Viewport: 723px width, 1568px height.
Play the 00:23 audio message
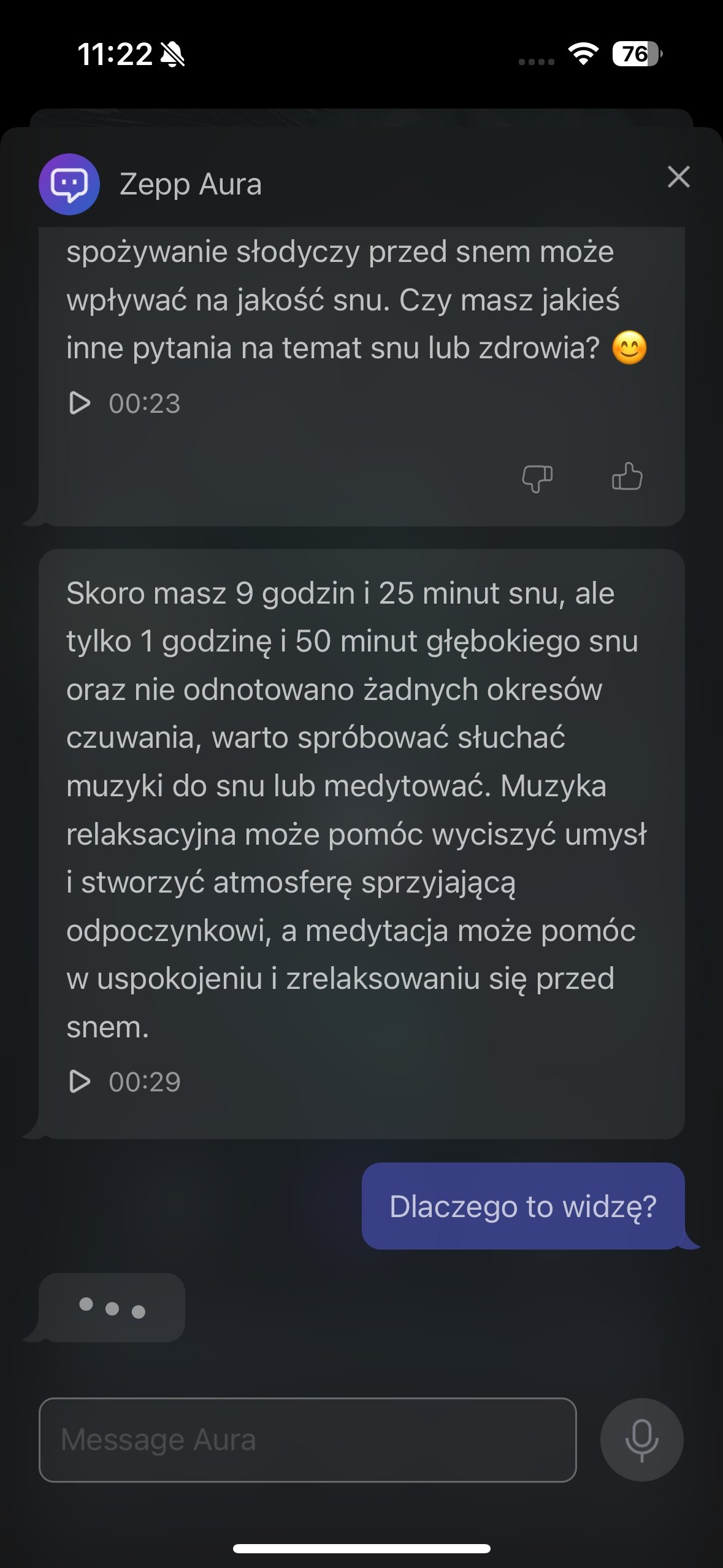[x=80, y=403]
